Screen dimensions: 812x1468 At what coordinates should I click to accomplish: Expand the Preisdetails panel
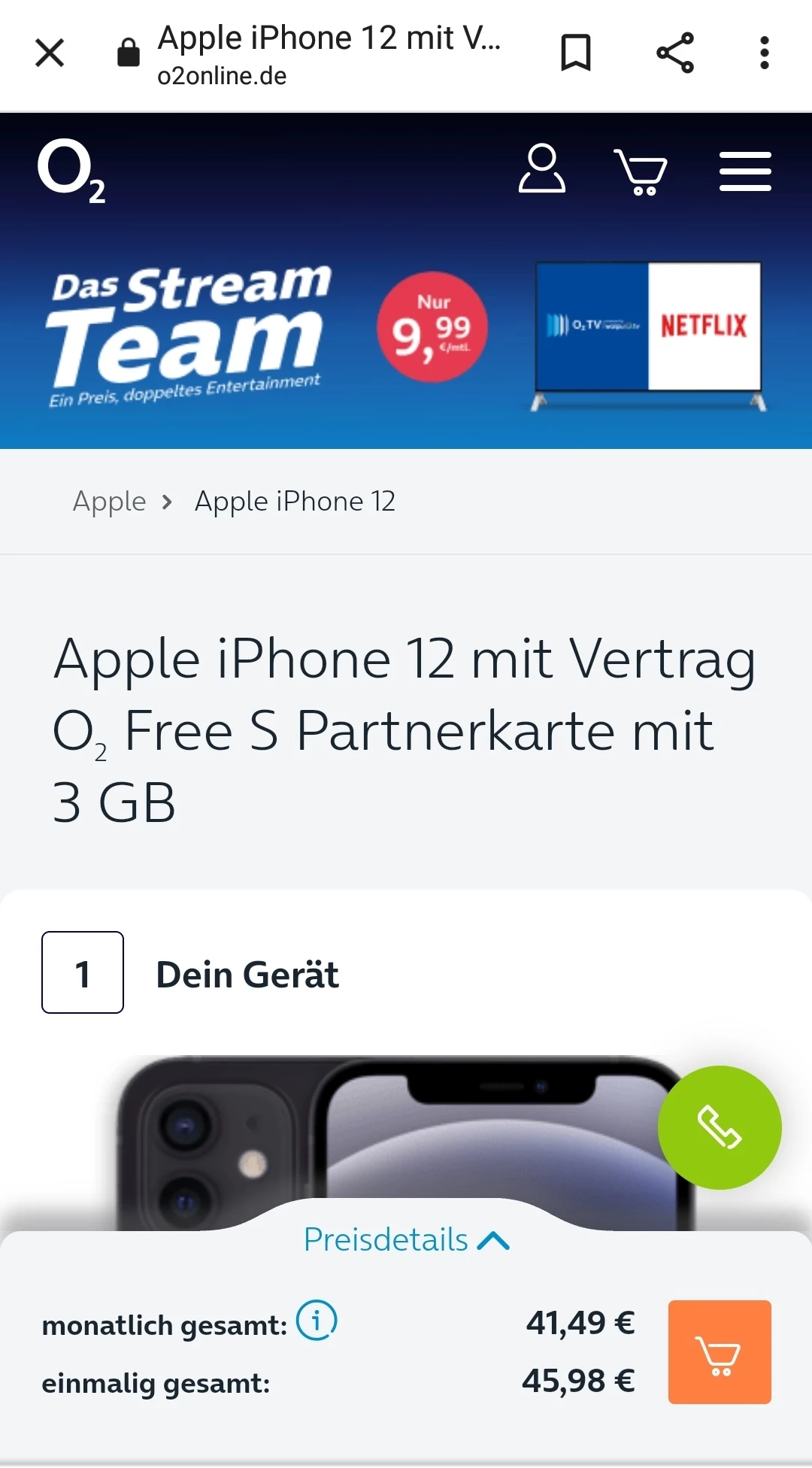406,1240
